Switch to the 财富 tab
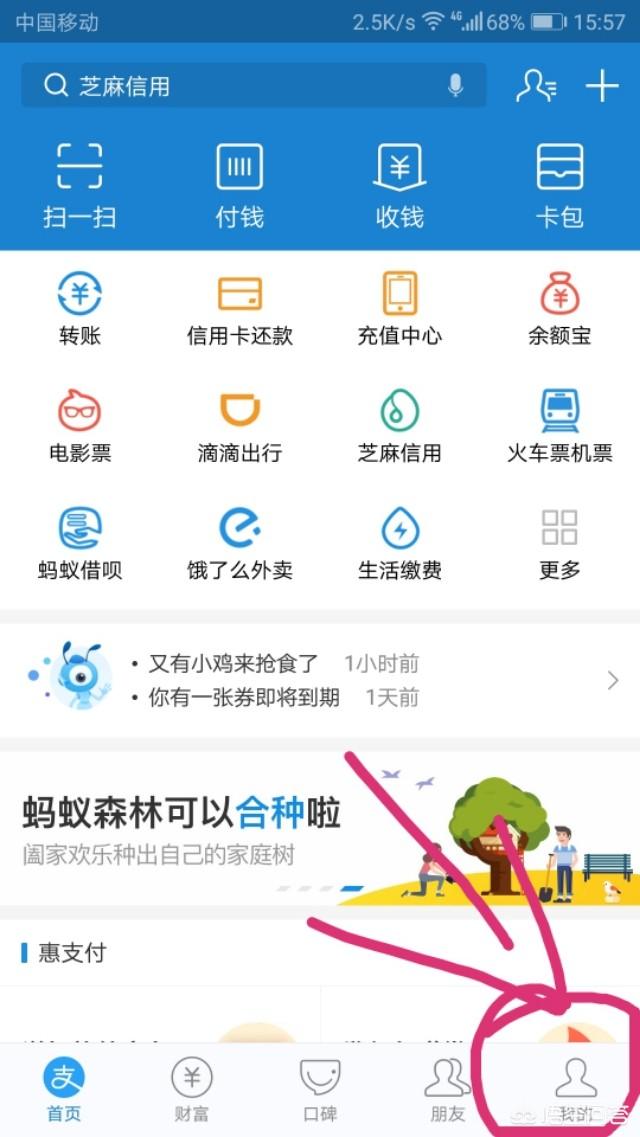640x1137 pixels. point(191,1088)
